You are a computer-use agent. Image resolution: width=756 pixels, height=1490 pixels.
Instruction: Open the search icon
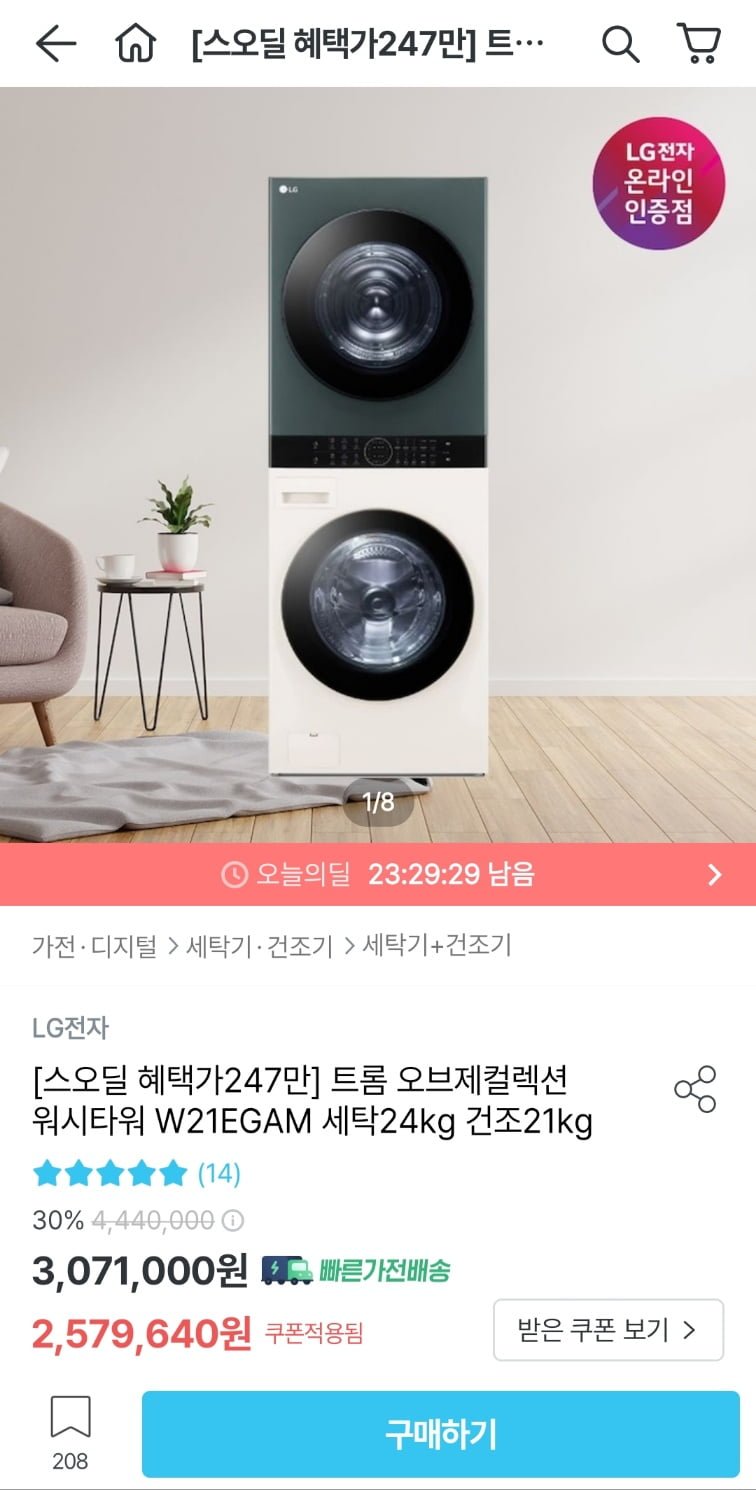tap(620, 44)
